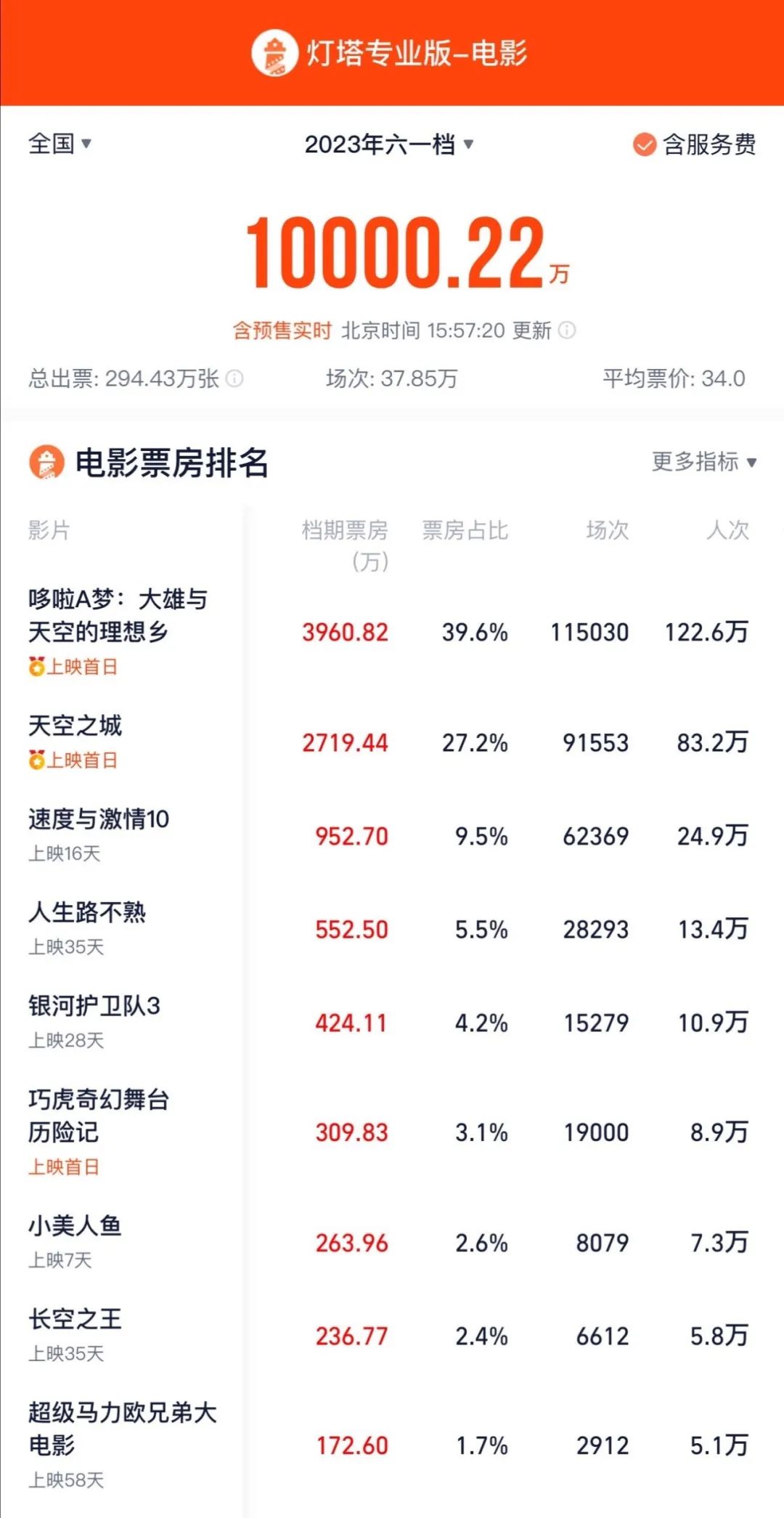Screen dimensions: 784x1518
Task: Select the 人生路不熟 row
Action: click(392, 929)
